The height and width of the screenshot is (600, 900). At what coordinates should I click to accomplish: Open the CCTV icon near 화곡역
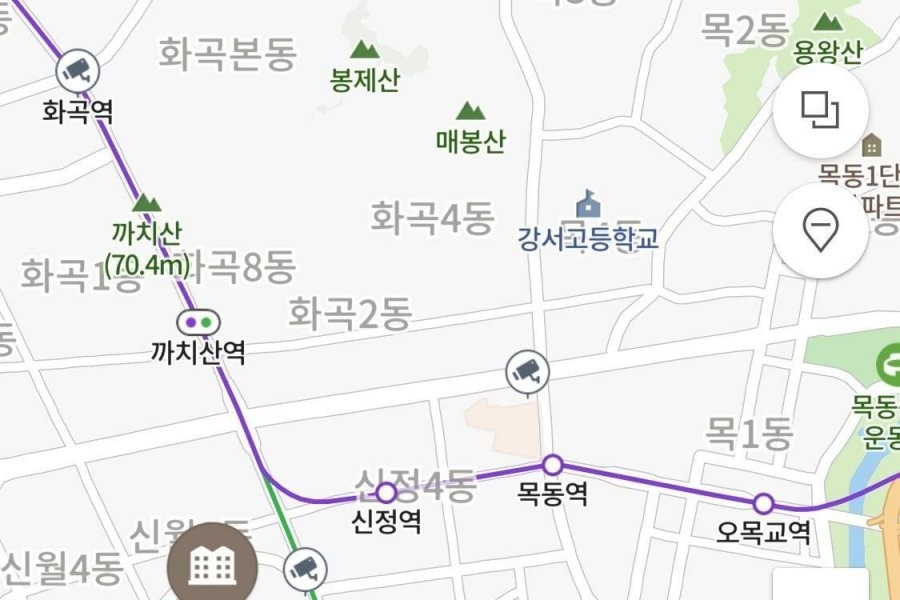[x=77, y=70]
